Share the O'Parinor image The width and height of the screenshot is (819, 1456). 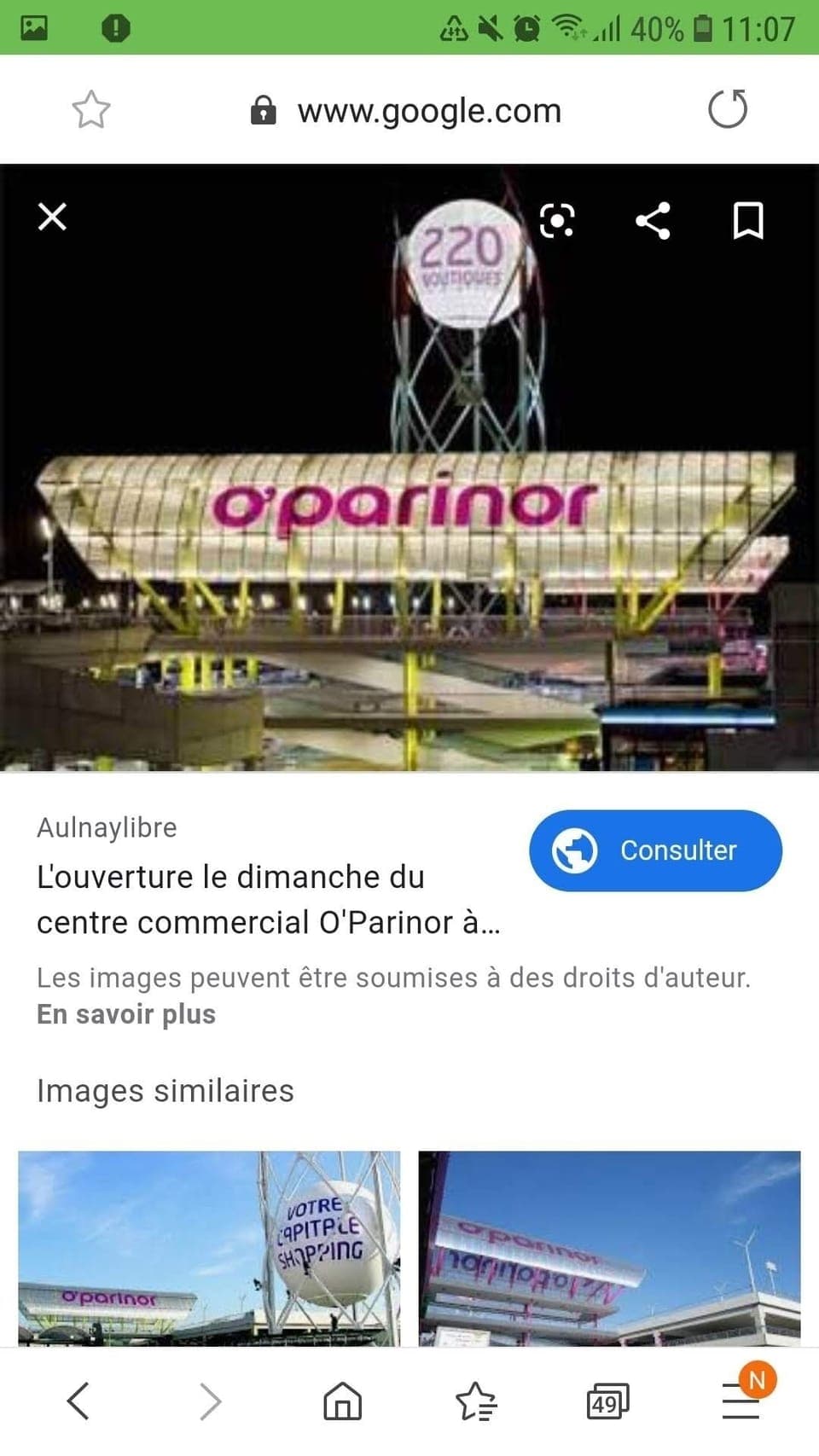[653, 221]
